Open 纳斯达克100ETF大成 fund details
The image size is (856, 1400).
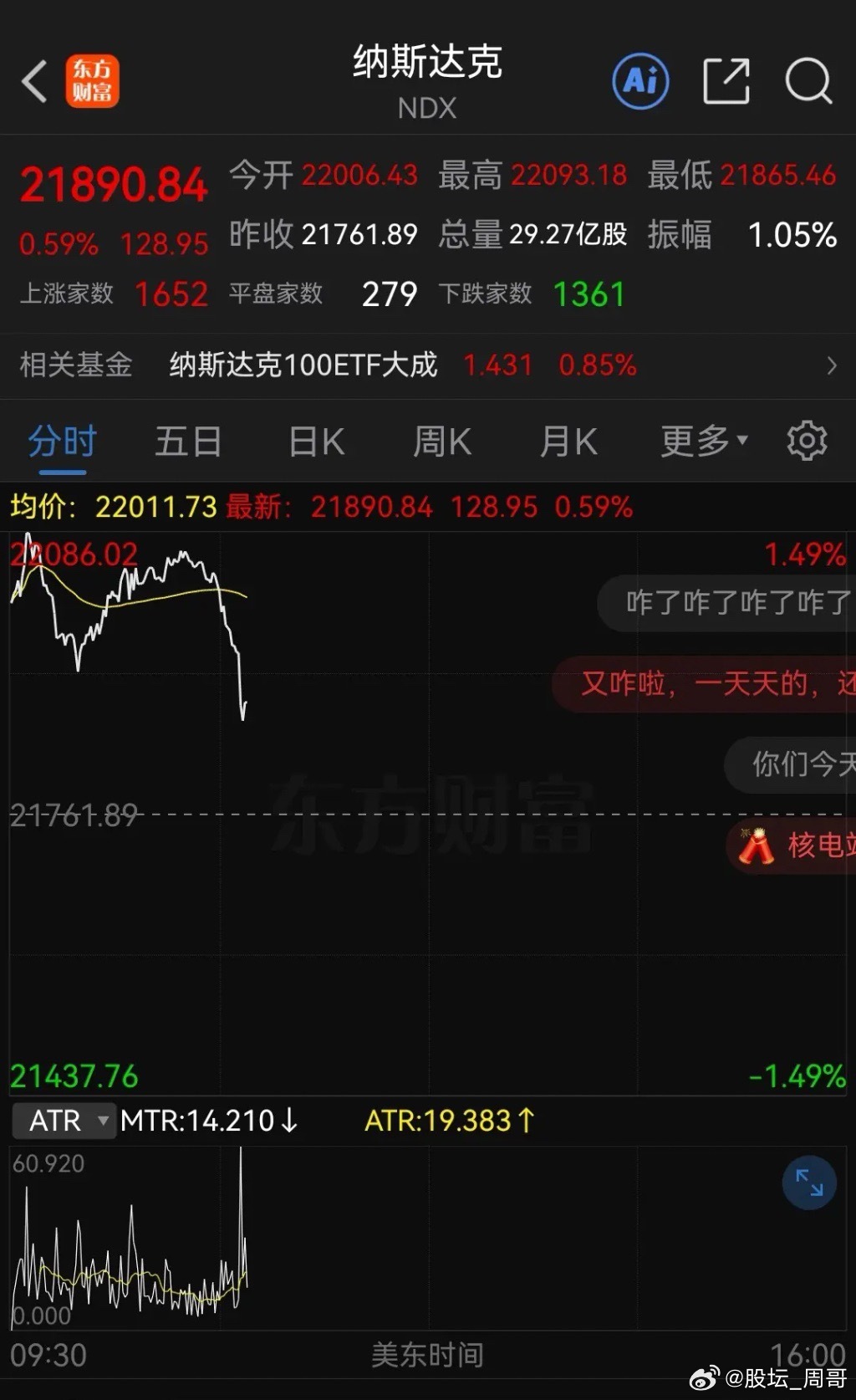click(304, 365)
